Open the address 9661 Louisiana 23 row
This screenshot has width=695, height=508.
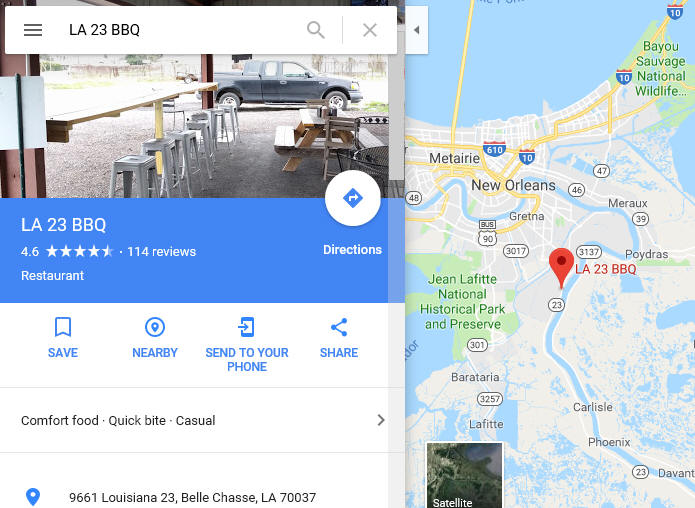(192, 497)
